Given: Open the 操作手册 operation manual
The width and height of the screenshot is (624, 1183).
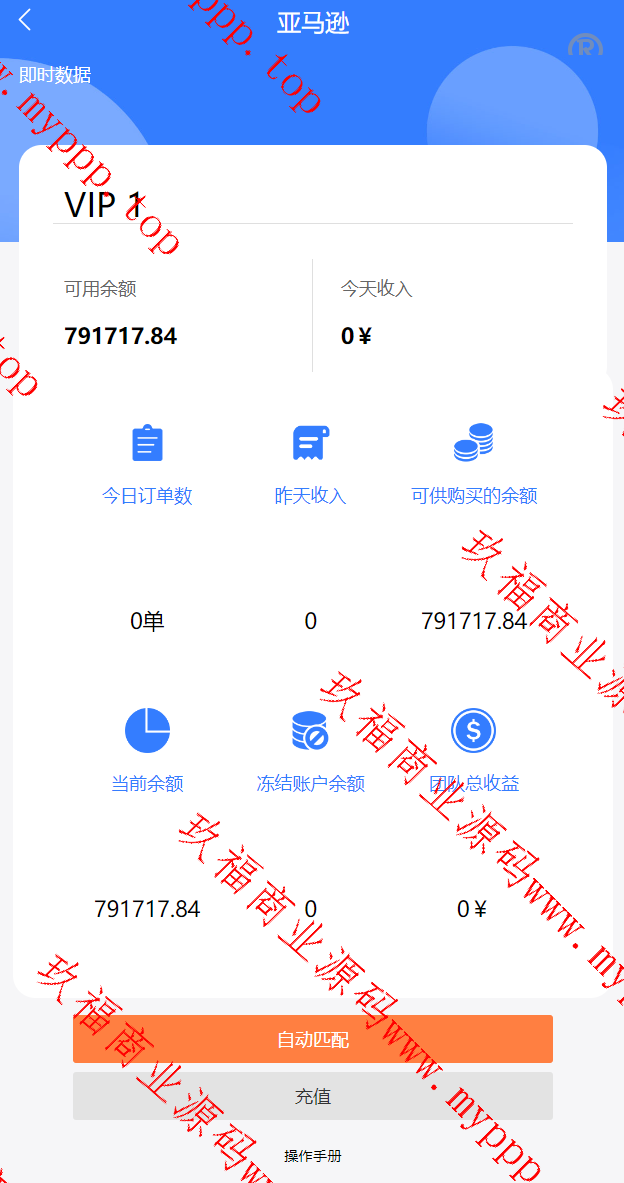Looking at the screenshot, I should pyautogui.click(x=312, y=1156).
